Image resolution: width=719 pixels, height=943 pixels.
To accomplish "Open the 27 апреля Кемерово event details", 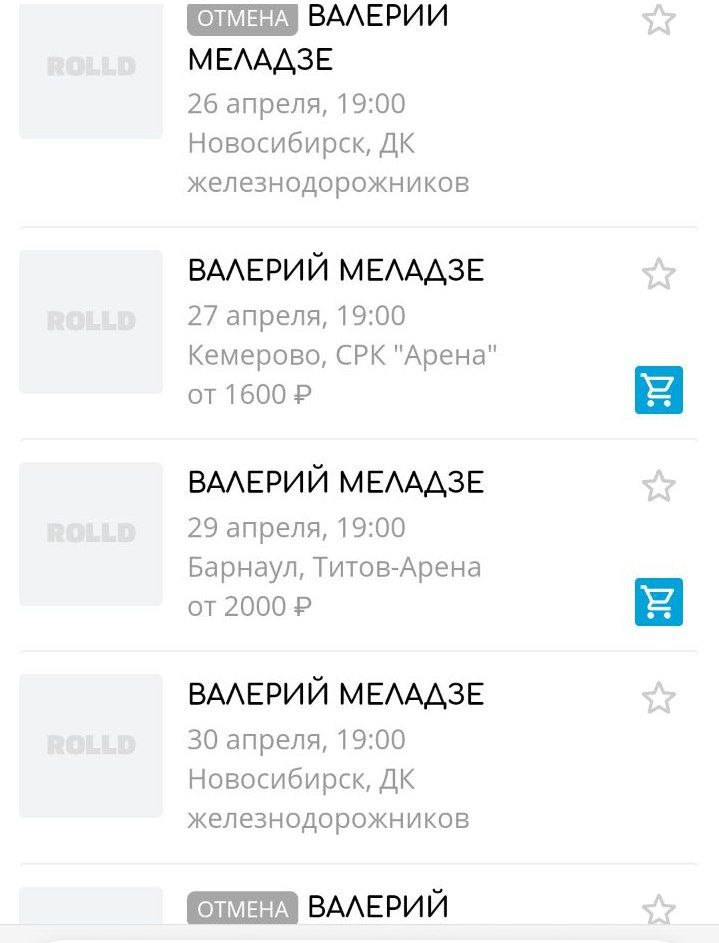I will pos(336,271).
